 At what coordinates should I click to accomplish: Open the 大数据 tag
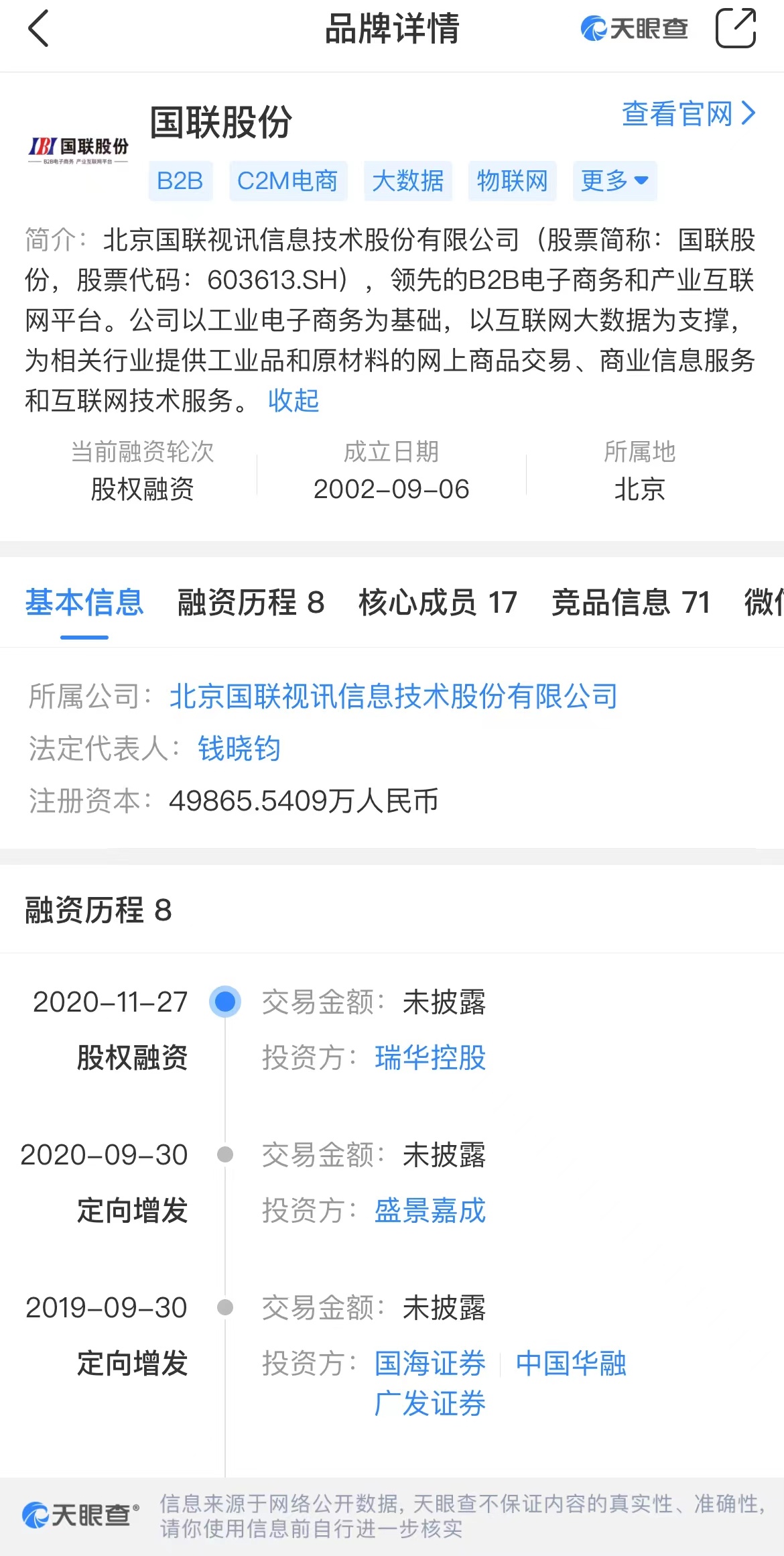407,181
